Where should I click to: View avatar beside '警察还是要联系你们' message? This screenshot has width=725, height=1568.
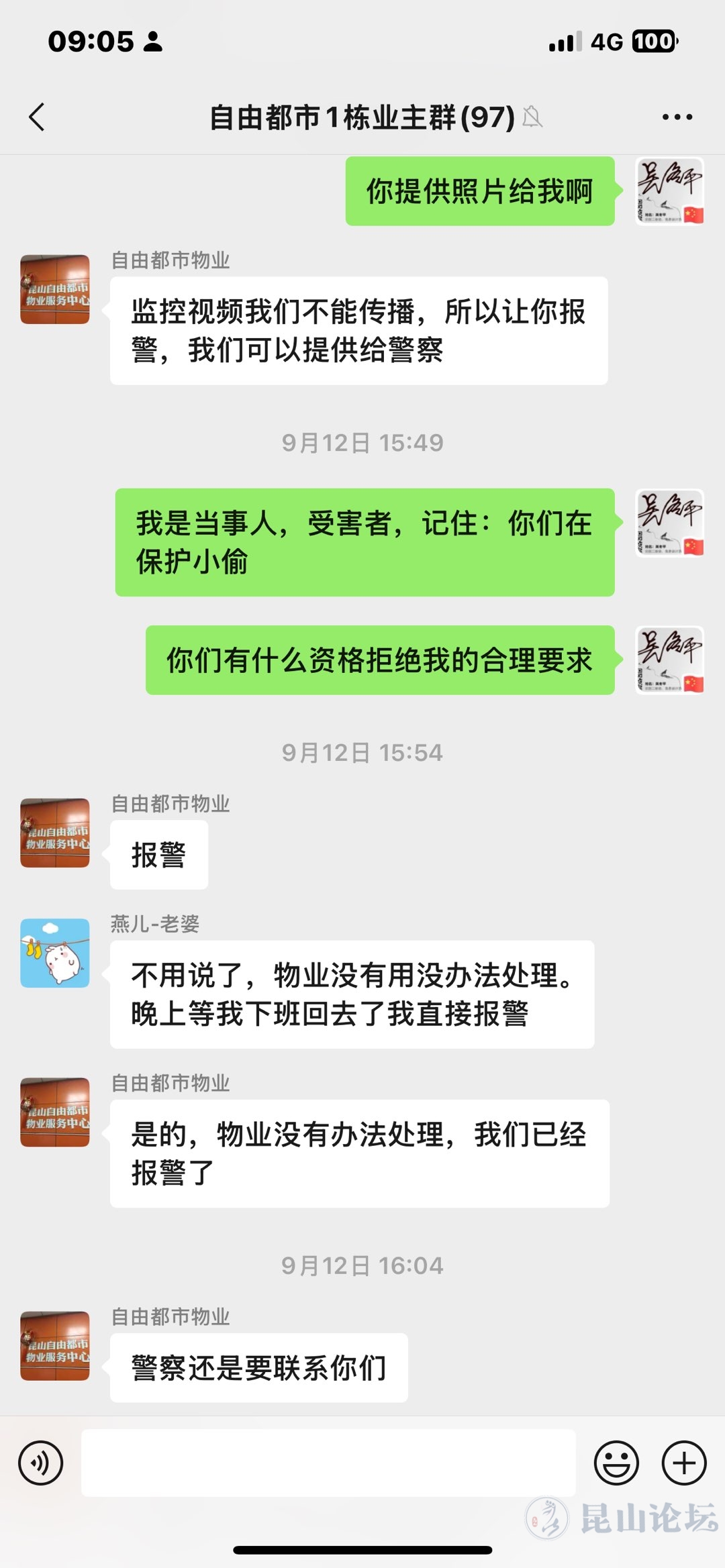(x=55, y=1345)
